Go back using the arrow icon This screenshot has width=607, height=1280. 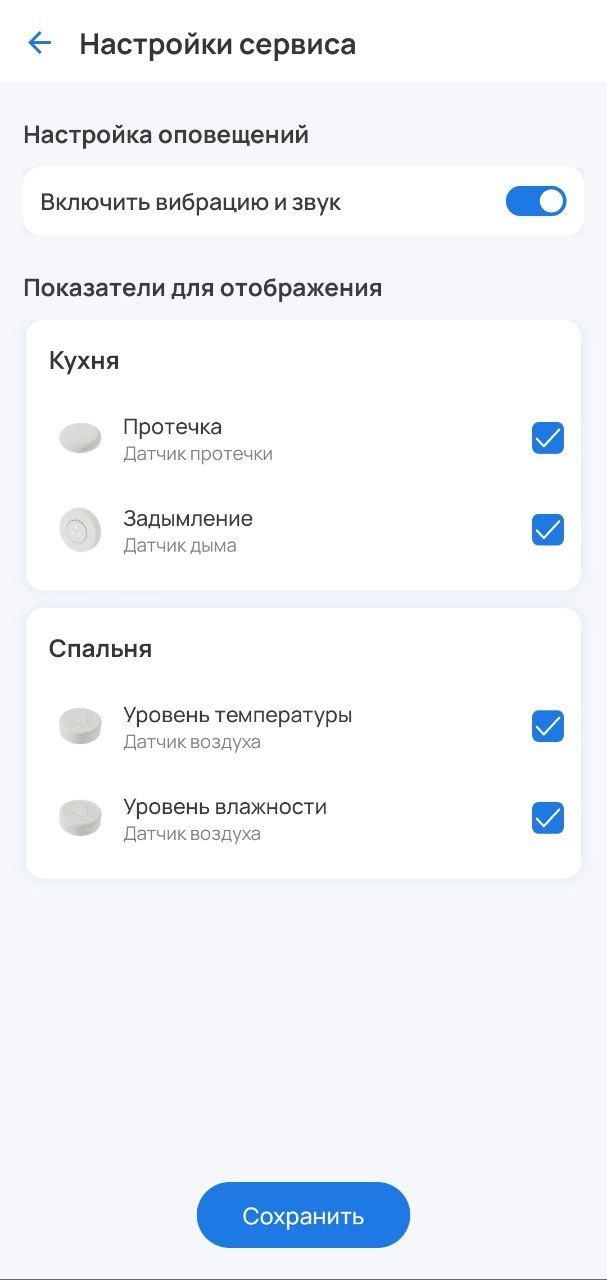39,42
